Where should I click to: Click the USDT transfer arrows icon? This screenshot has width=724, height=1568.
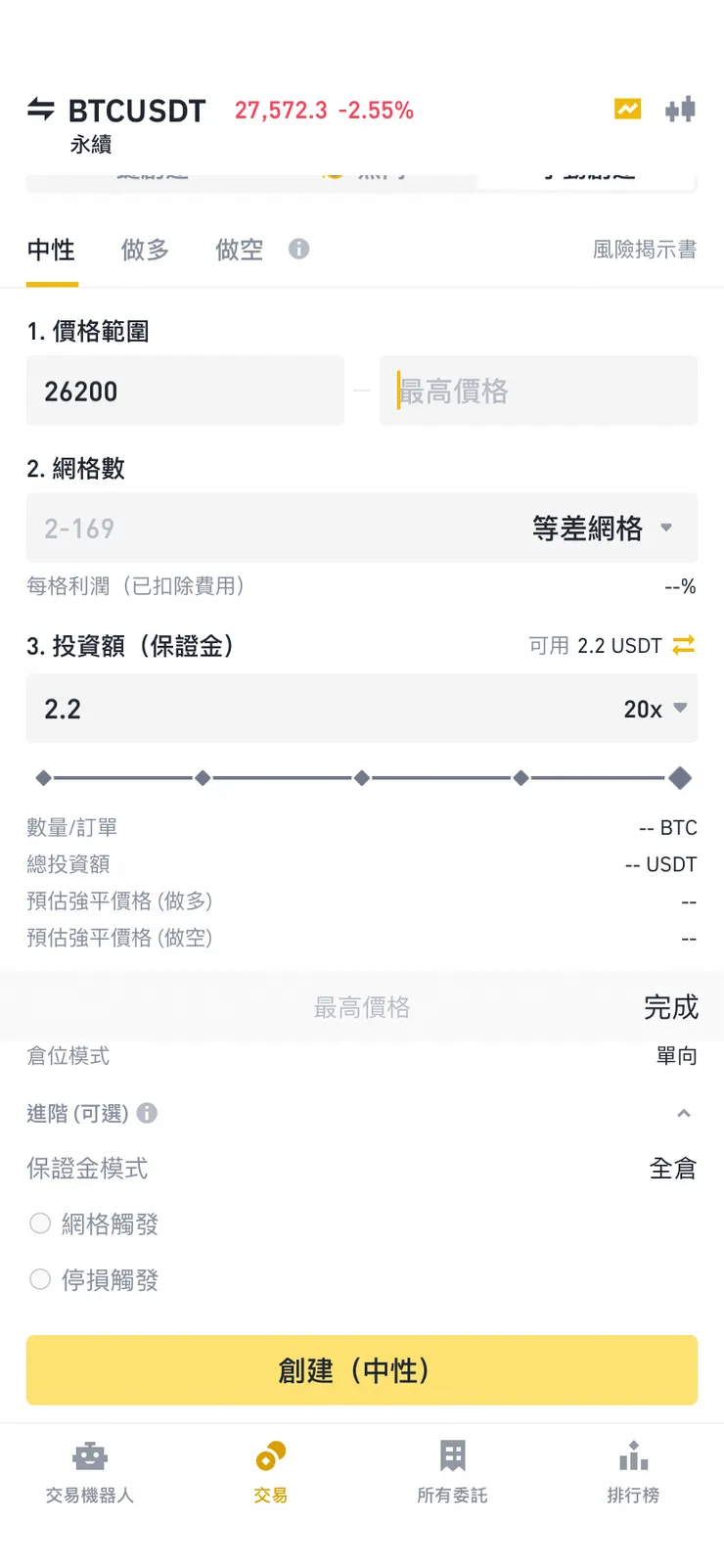pos(683,645)
